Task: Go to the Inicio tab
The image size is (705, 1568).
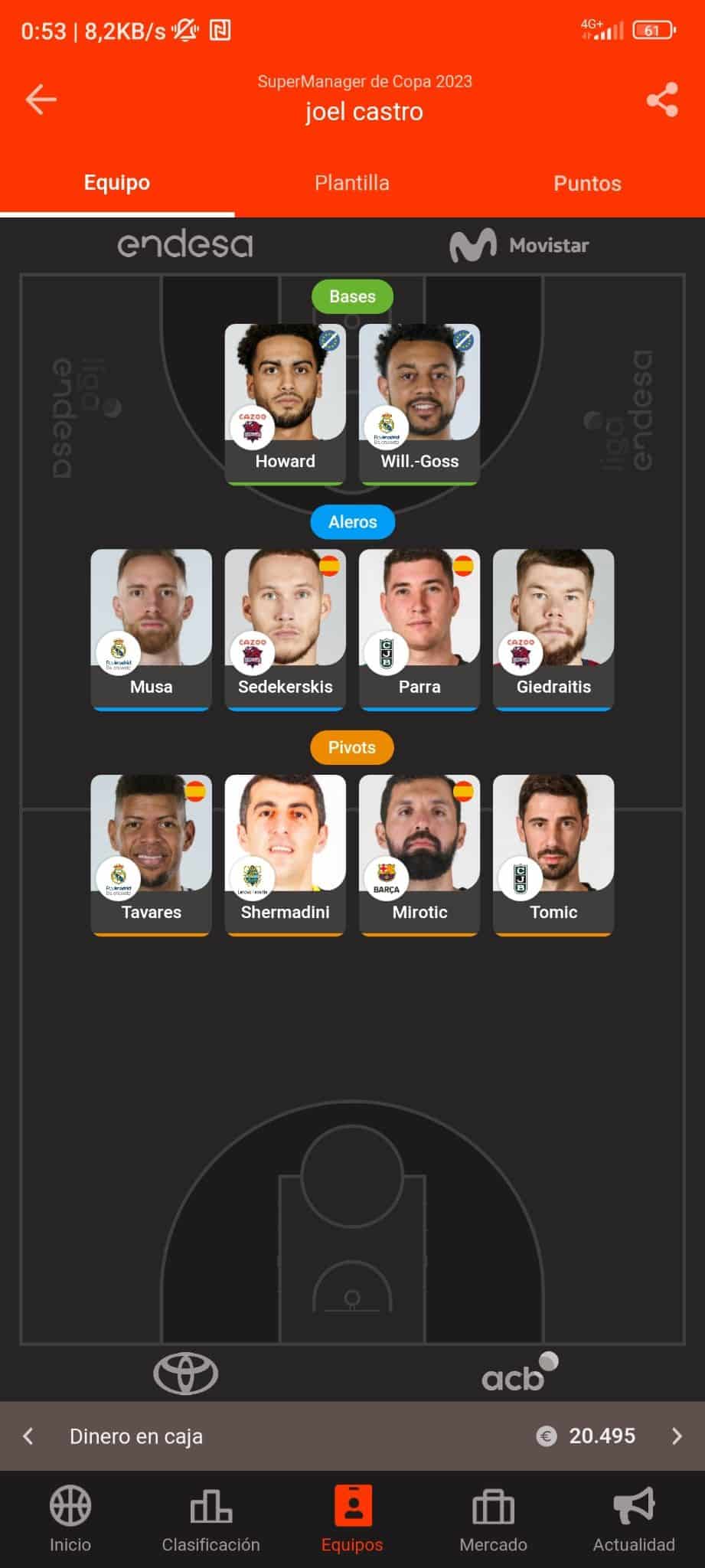Action: tap(70, 1520)
